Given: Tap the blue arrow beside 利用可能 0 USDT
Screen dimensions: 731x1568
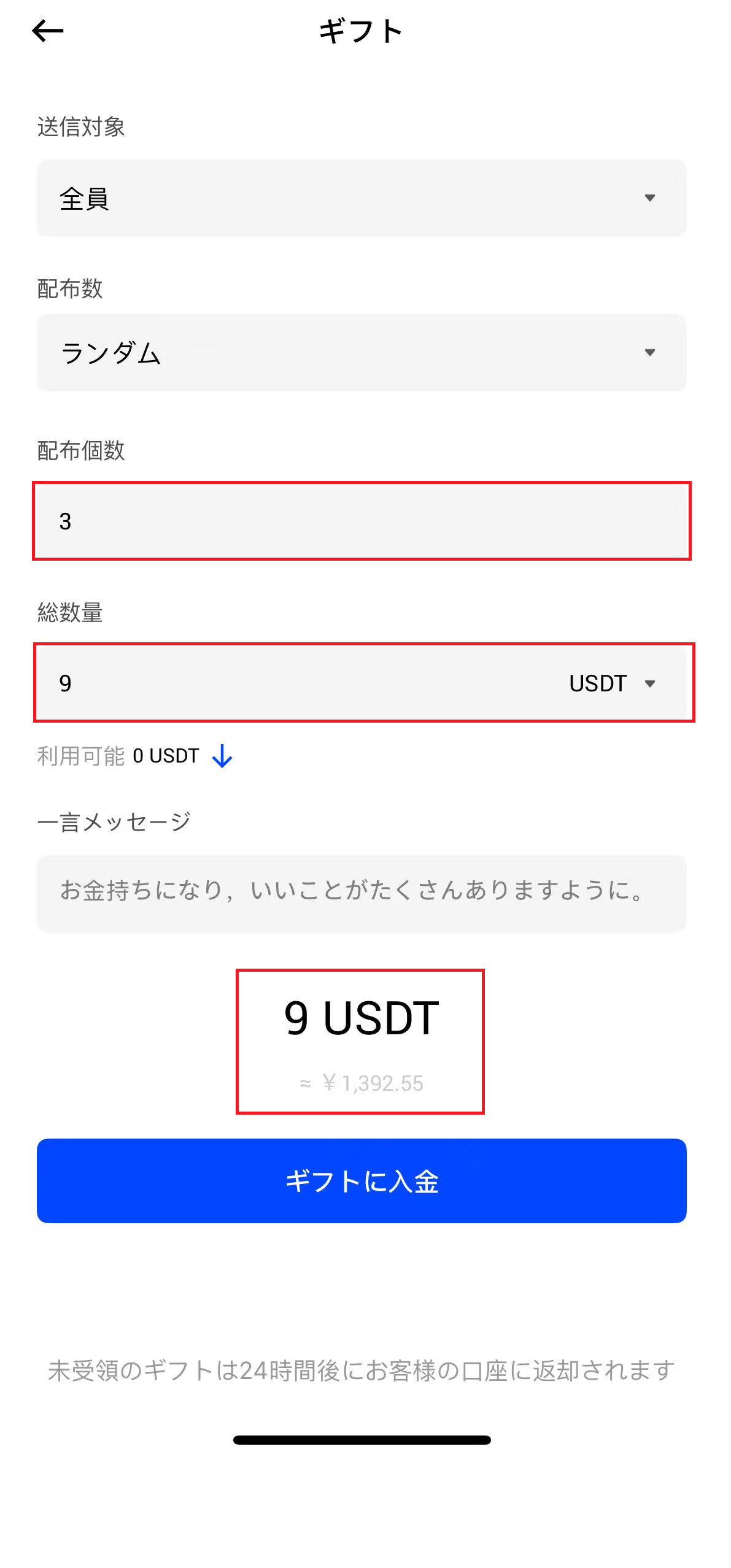Looking at the screenshot, I should pyautogui.click(x=222, y=756).
